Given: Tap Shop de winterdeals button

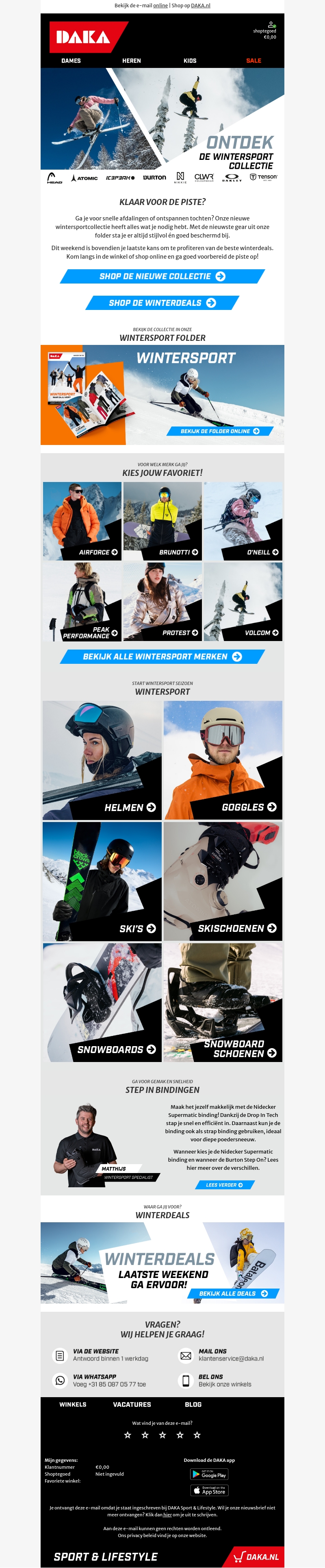Looking at the screenshot, I should tap(162, 303).
